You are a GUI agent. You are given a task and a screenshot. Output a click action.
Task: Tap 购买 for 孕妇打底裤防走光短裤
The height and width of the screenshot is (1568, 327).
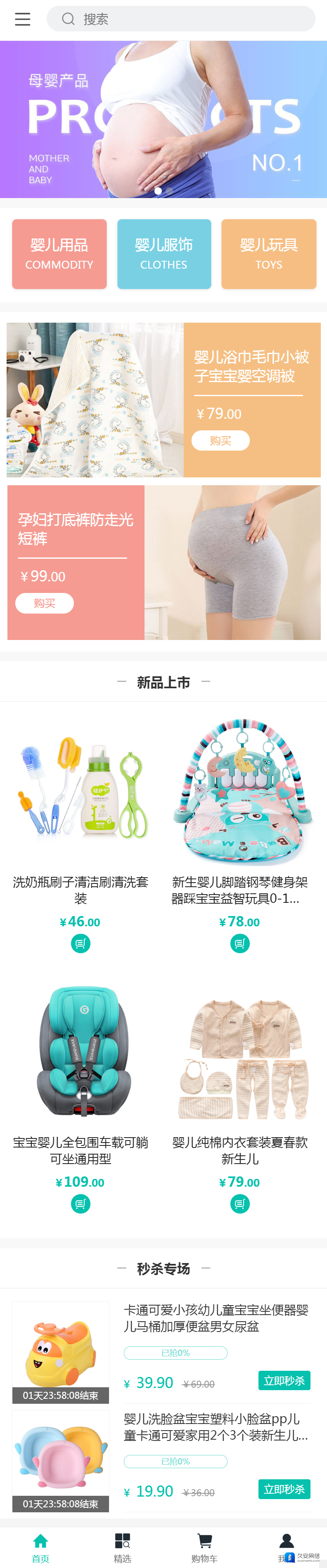[x=45, y=602]
